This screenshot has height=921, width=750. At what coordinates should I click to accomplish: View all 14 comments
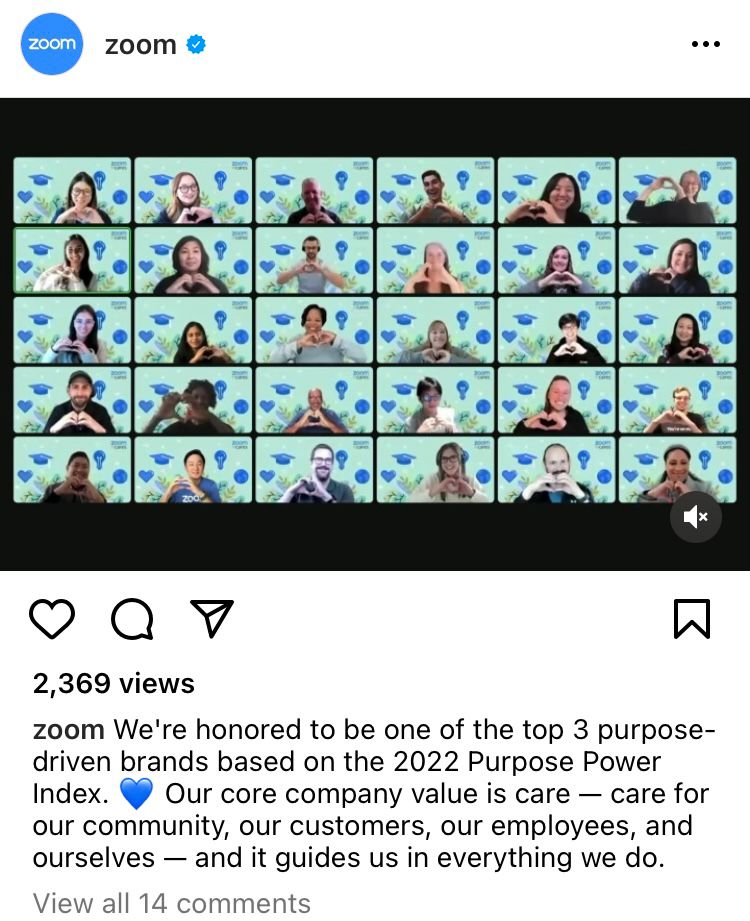click(x=172, y=903)
